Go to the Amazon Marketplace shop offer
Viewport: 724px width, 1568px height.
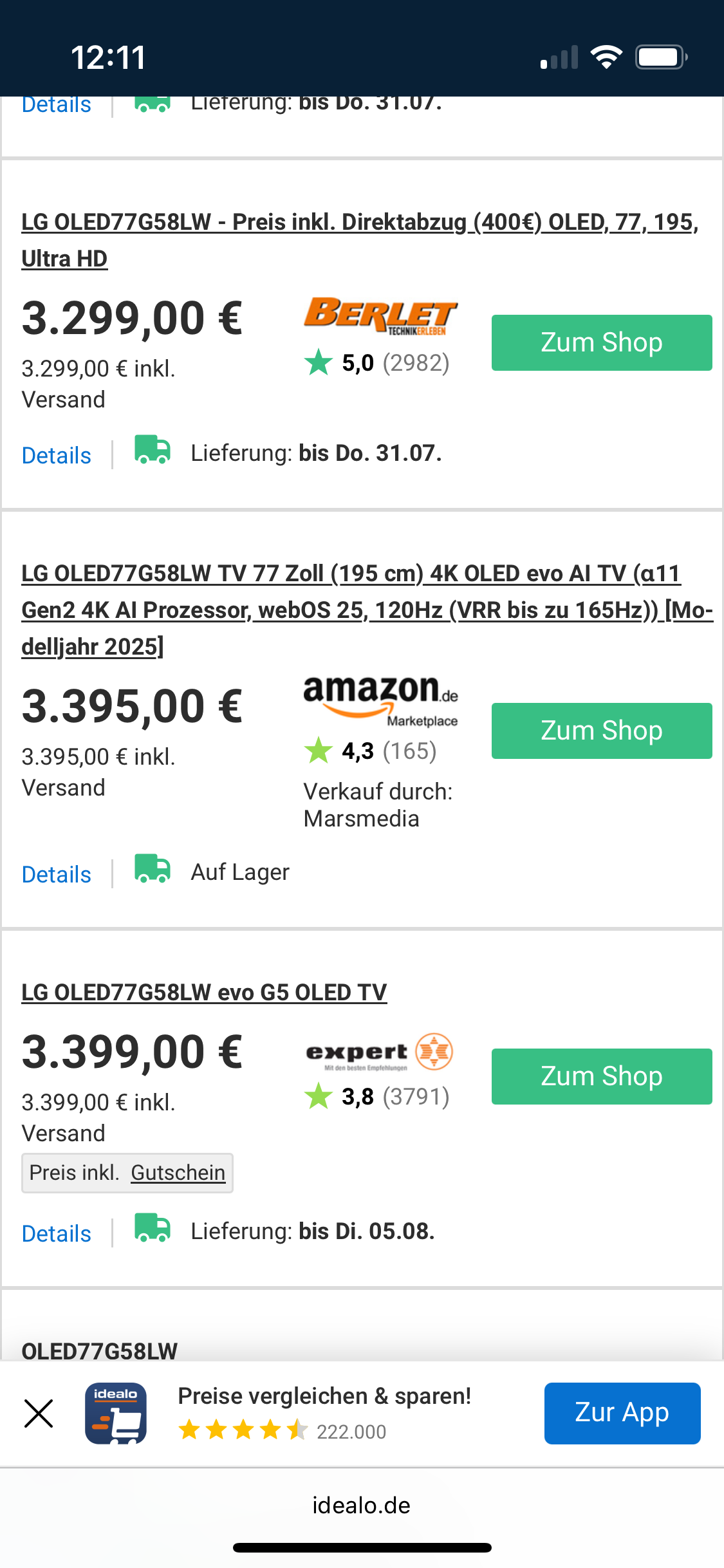click(x=601, y=731)
